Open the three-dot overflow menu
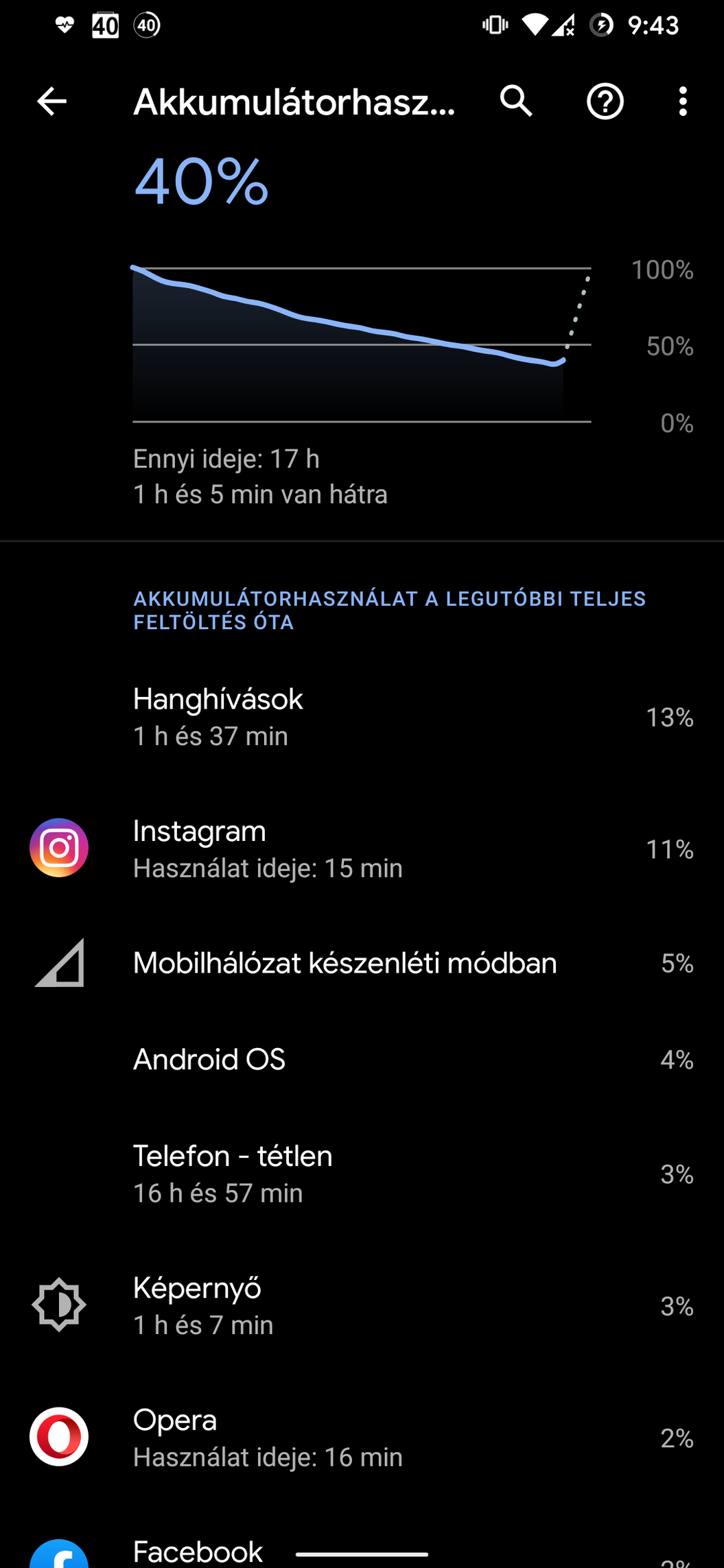724x1568 pixels. click(682, 102)
